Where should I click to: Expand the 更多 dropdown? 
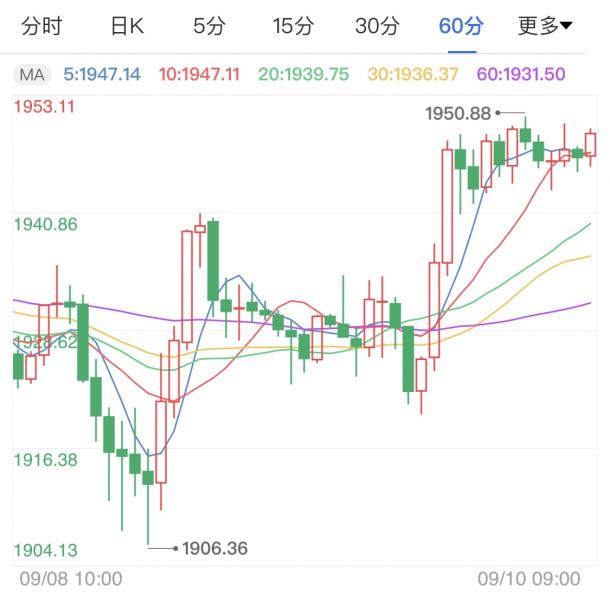(545, 26)
